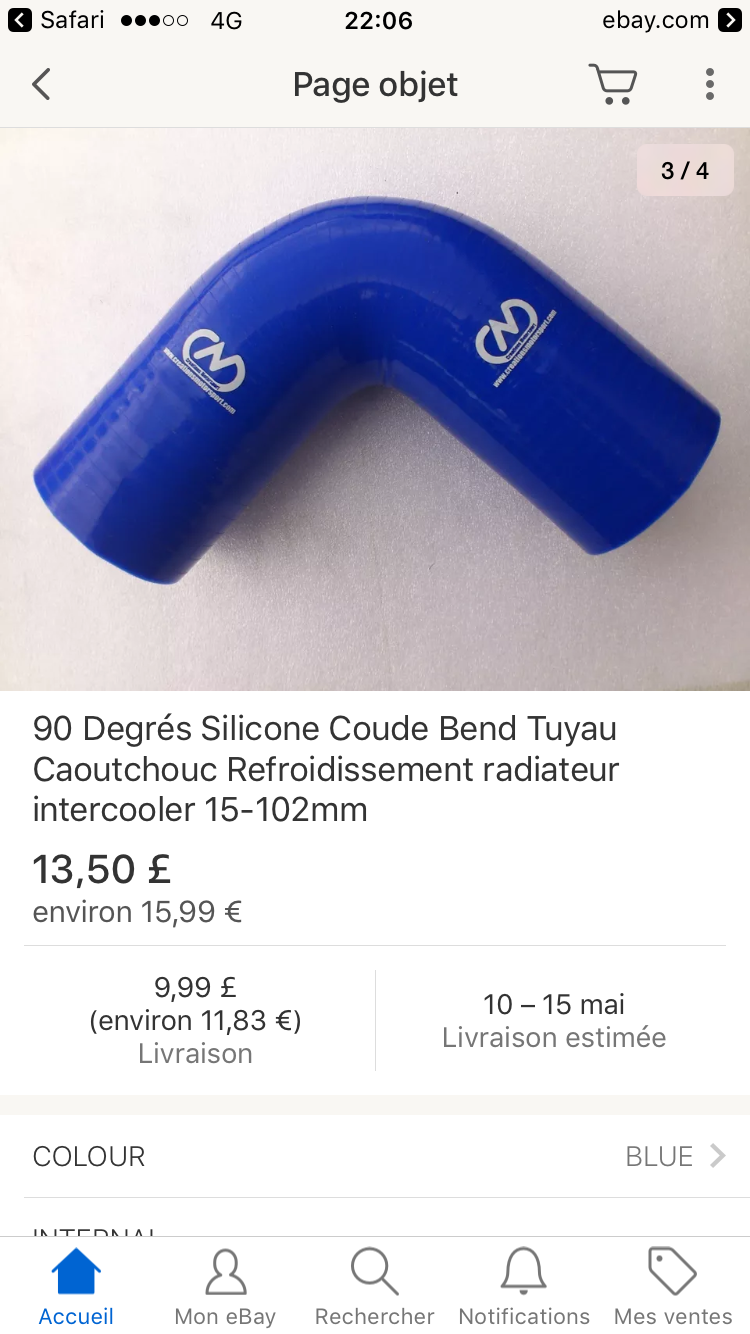Open the shopping cart

(612, 85)
